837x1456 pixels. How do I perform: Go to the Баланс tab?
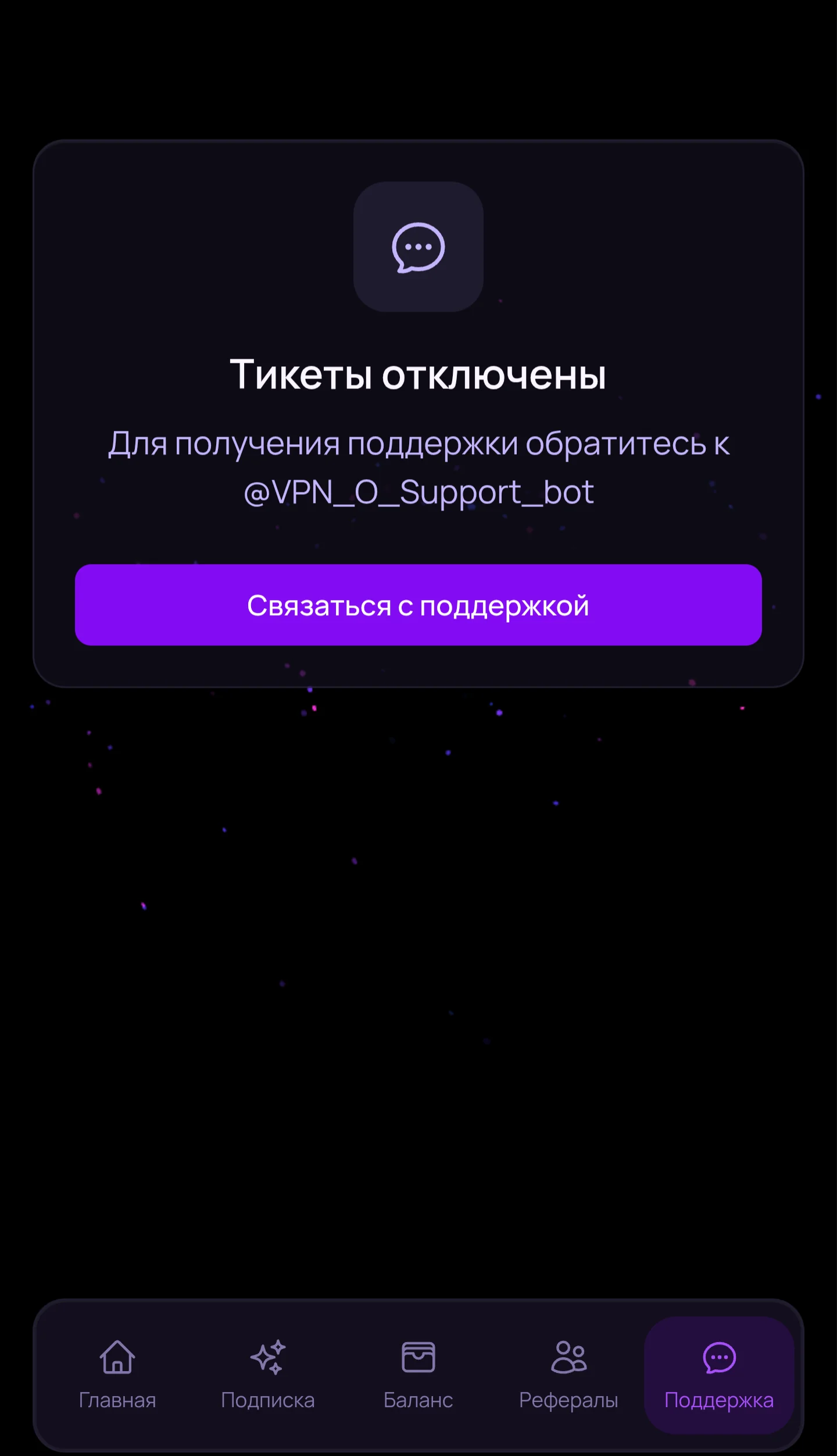pyautogui.click(x=419, y=1375)
